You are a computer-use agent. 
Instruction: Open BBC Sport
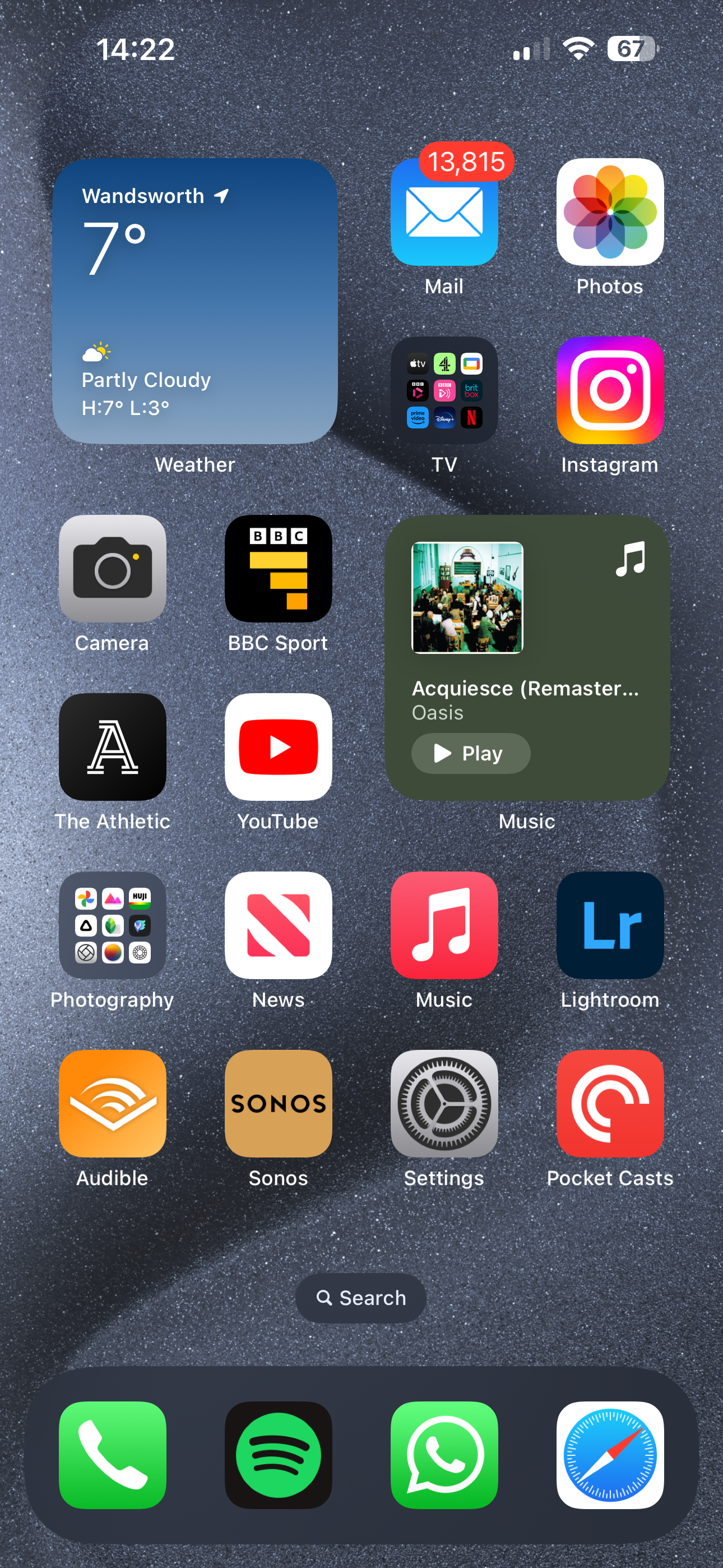click(278, 569)
